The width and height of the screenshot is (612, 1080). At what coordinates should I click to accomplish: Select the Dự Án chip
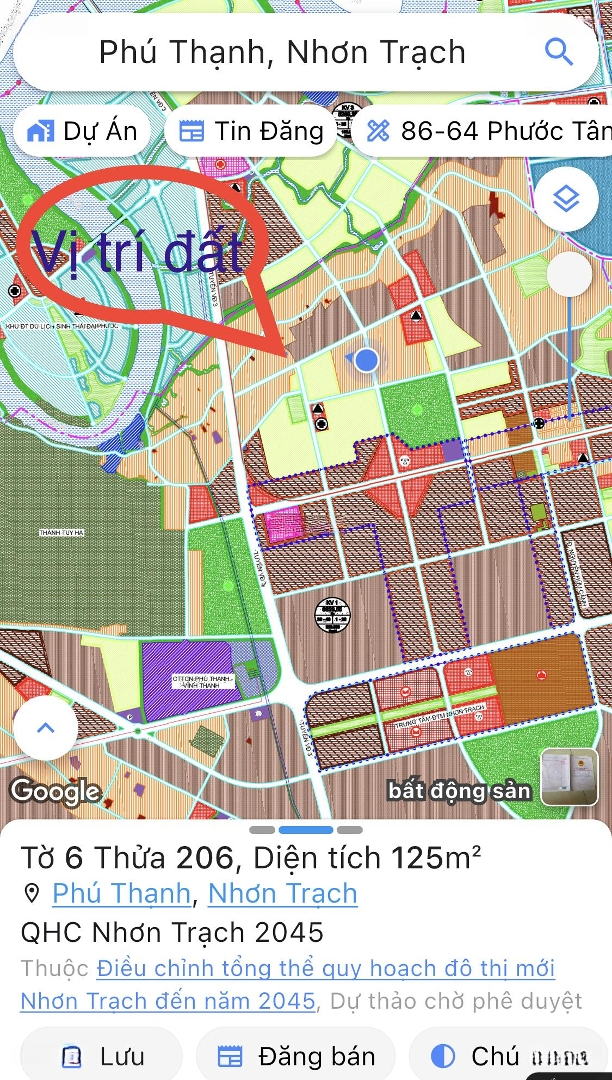(x=82, y=131)
